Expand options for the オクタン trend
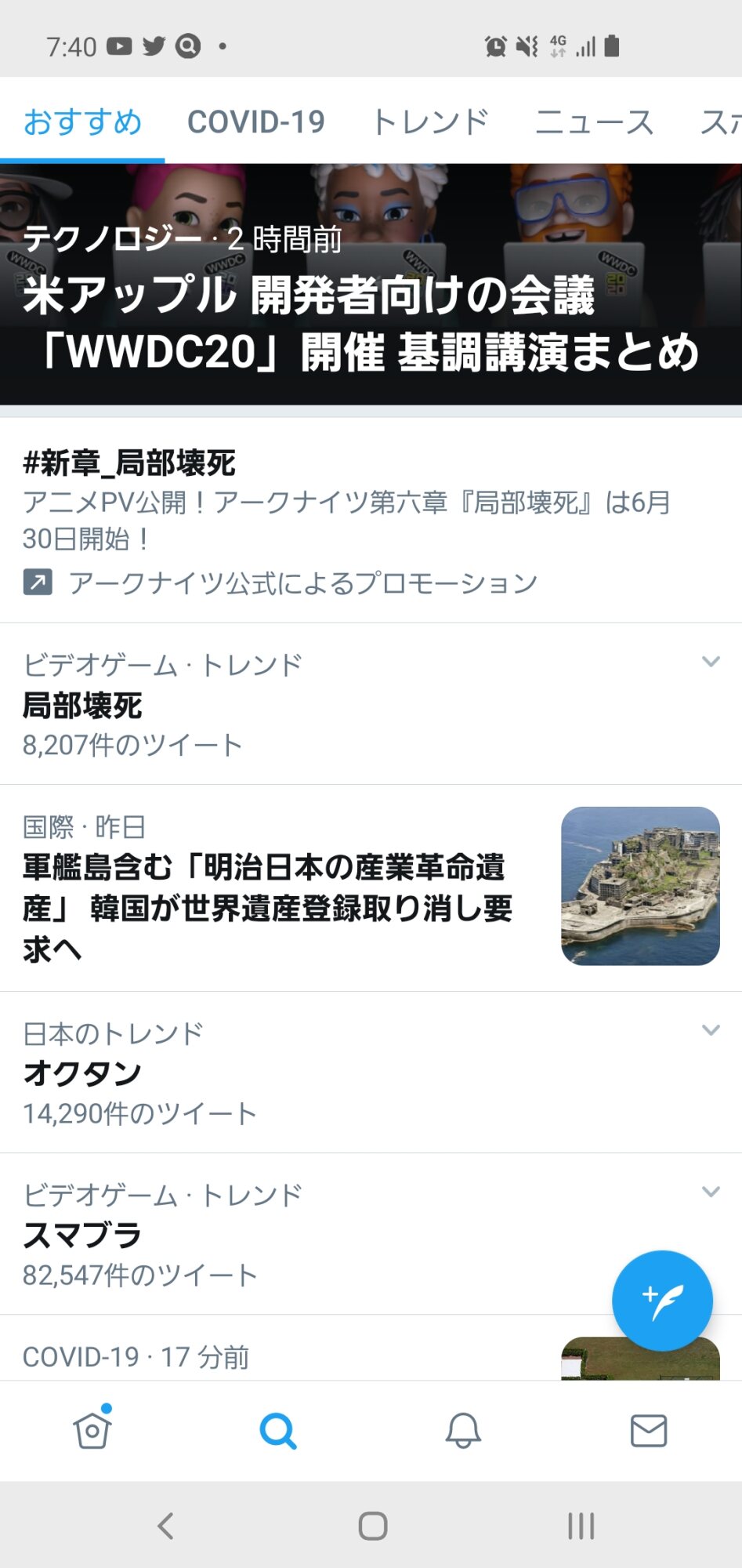This screenshot has height=1568, width=742. coord(711,1030)
